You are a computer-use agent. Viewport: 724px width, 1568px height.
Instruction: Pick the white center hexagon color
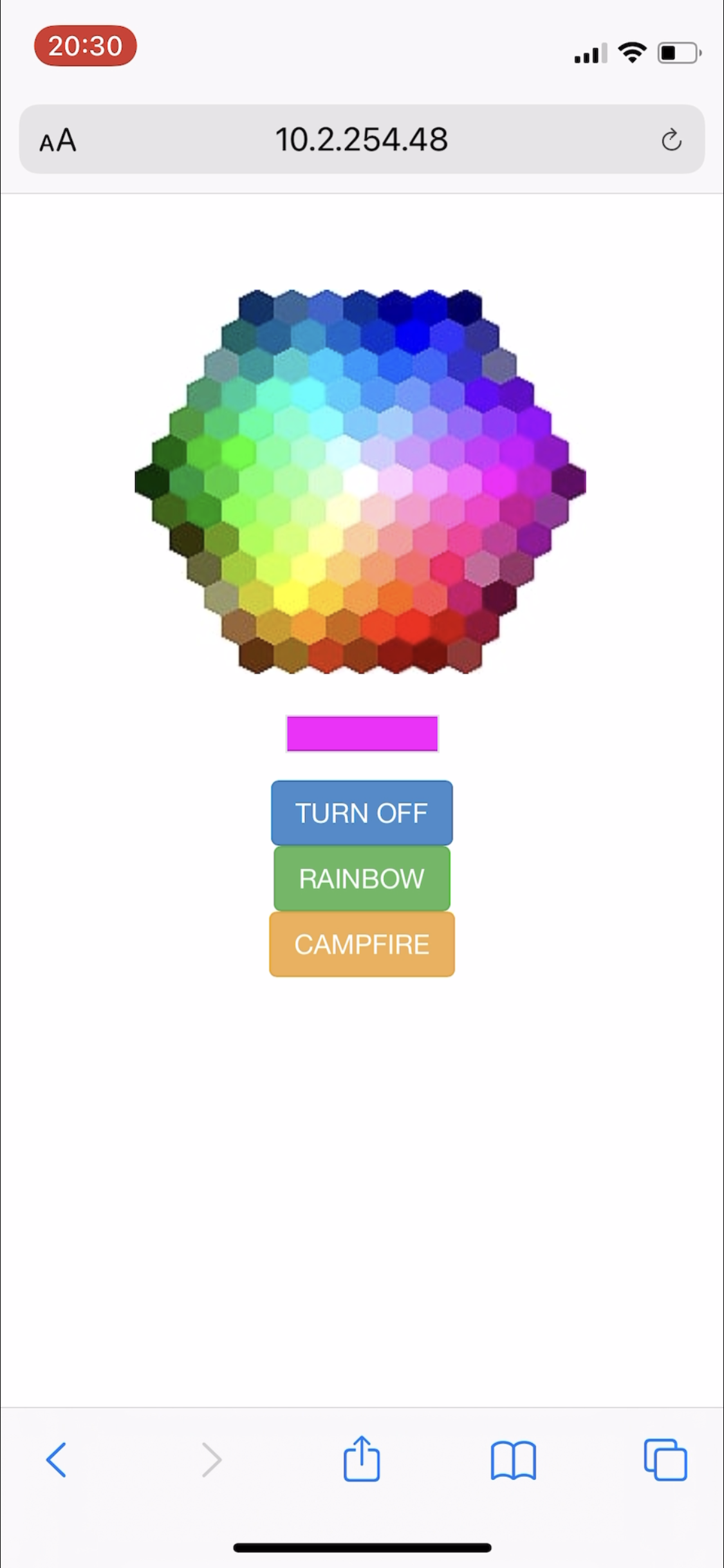coord(360,481)
